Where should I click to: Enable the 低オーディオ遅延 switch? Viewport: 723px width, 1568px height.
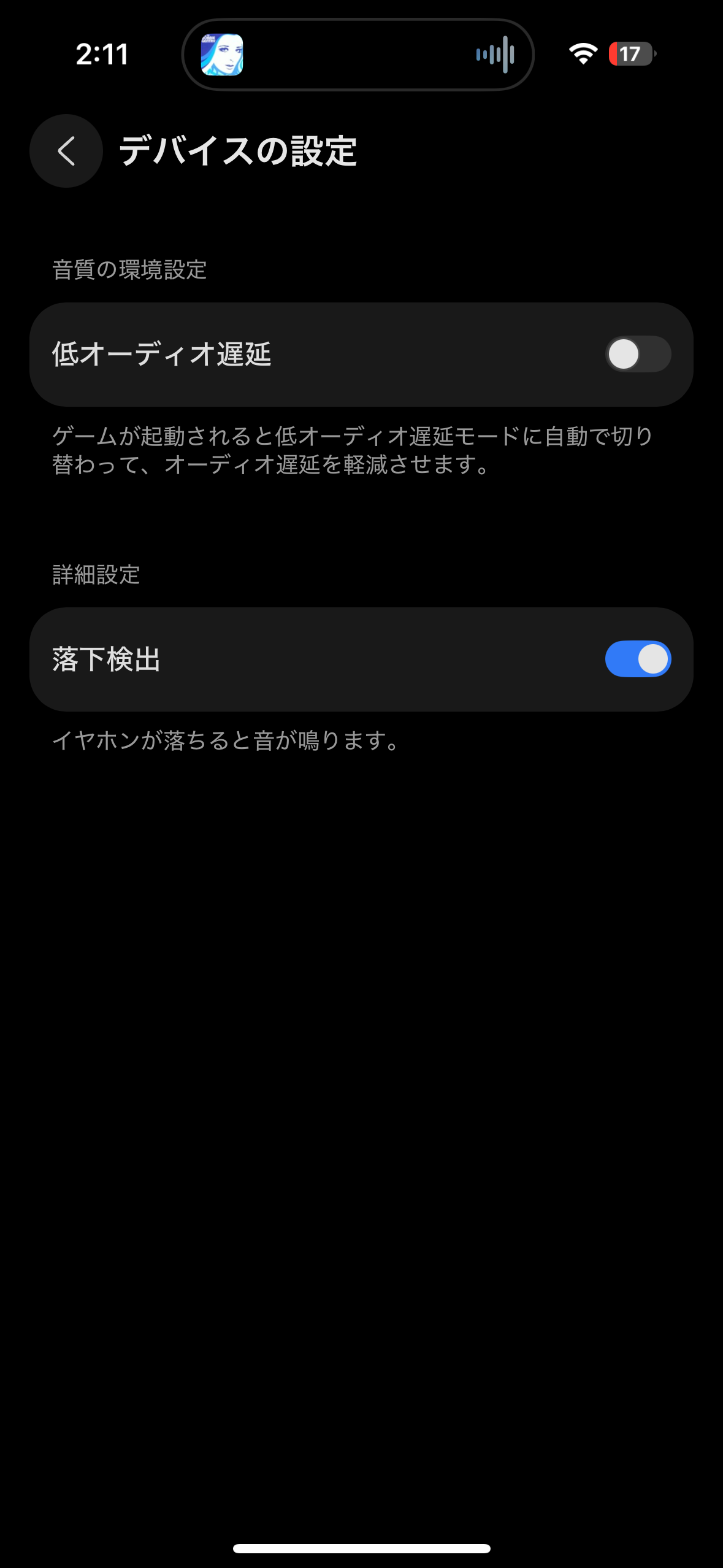[x=638, y=354]
